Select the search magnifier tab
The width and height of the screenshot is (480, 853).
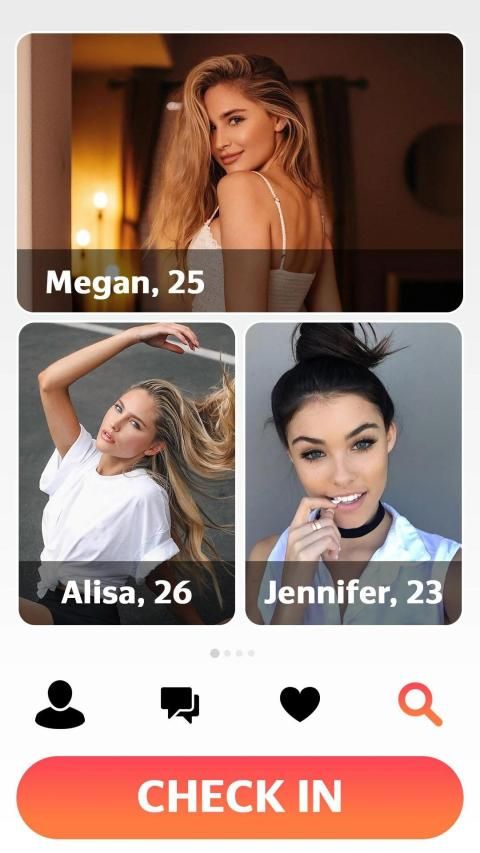420,704
